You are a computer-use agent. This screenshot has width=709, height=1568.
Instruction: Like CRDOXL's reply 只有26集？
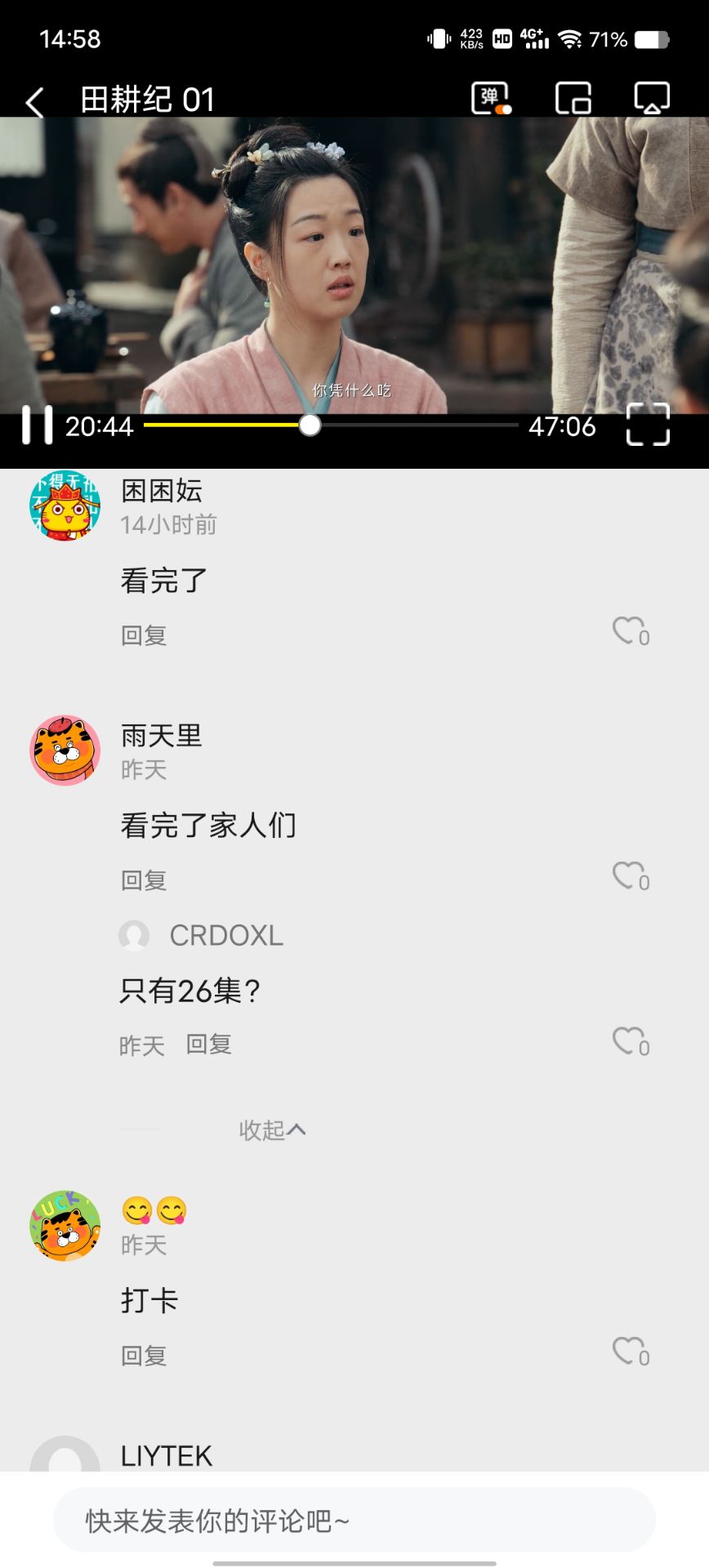pyautogui.click(x=631, y=1041)
